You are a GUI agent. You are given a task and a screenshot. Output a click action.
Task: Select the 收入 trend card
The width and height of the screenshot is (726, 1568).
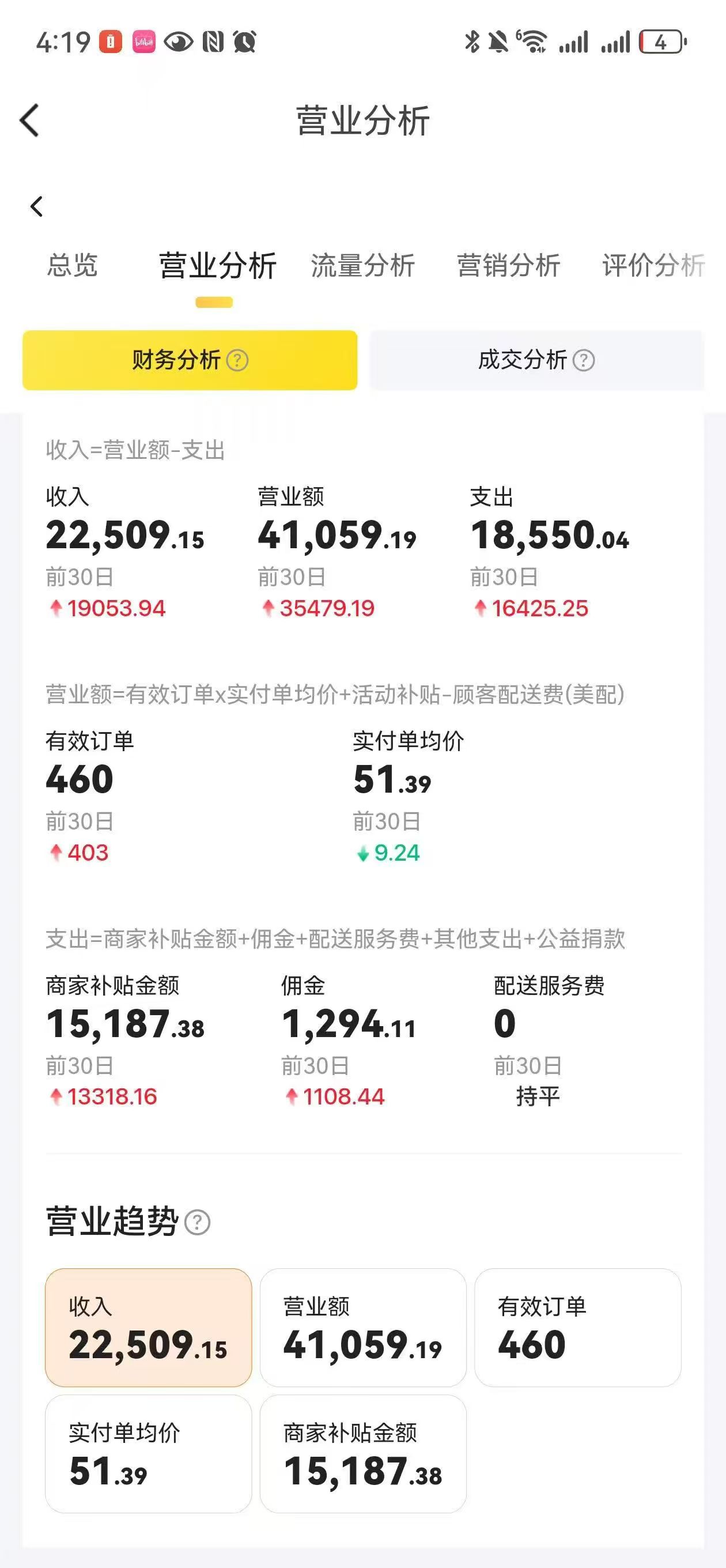click(149, 1327)
